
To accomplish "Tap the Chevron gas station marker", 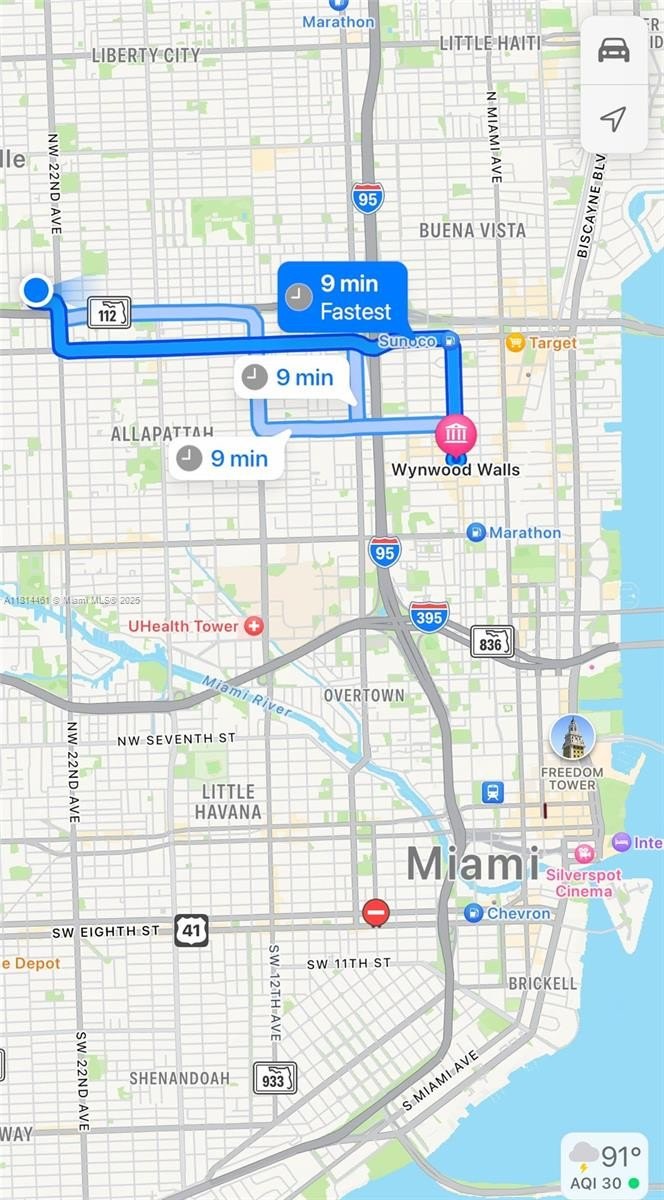I will [x=474, y=913].
